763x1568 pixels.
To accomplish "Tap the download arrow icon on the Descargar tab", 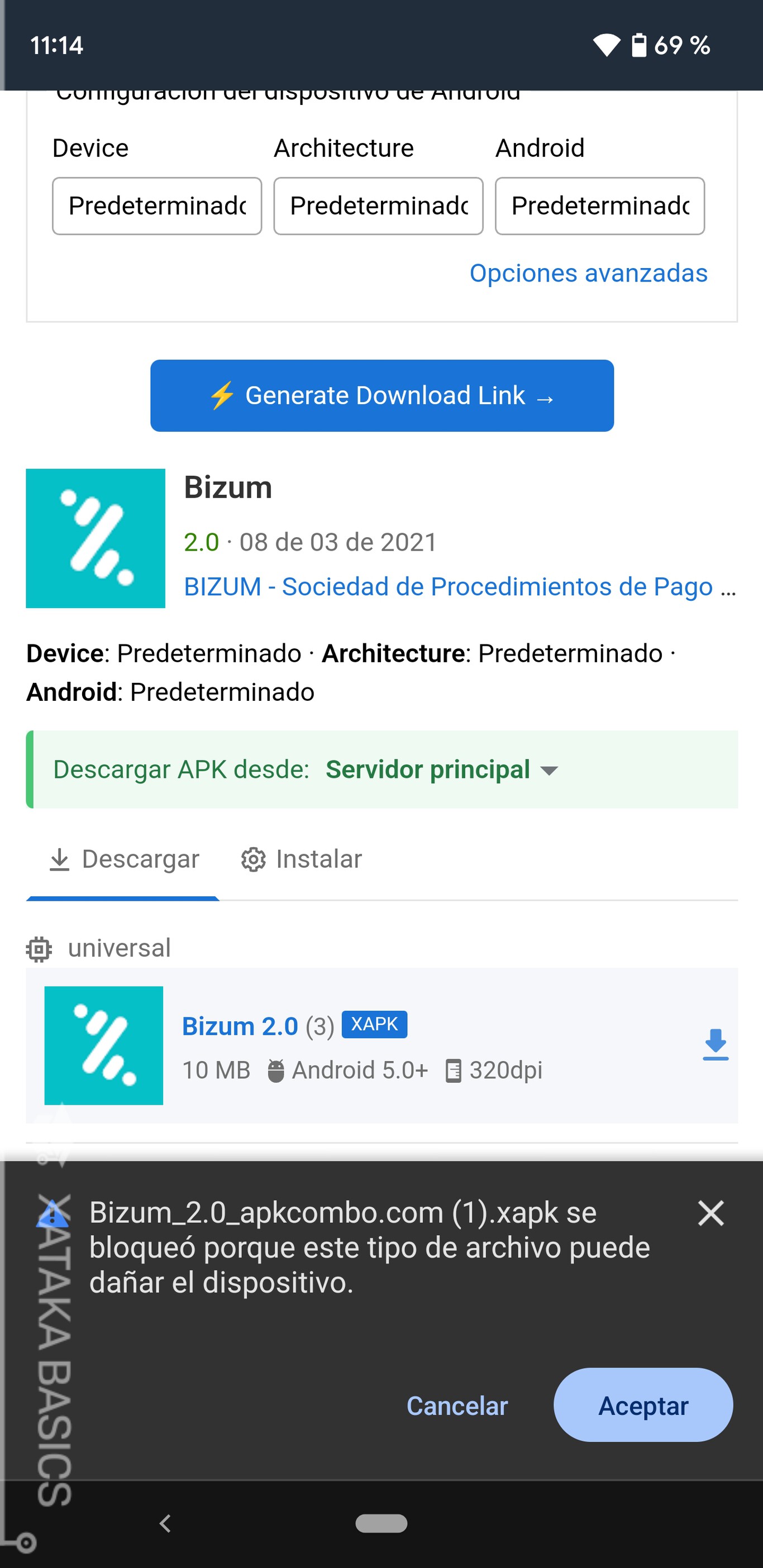I will 60,859.
